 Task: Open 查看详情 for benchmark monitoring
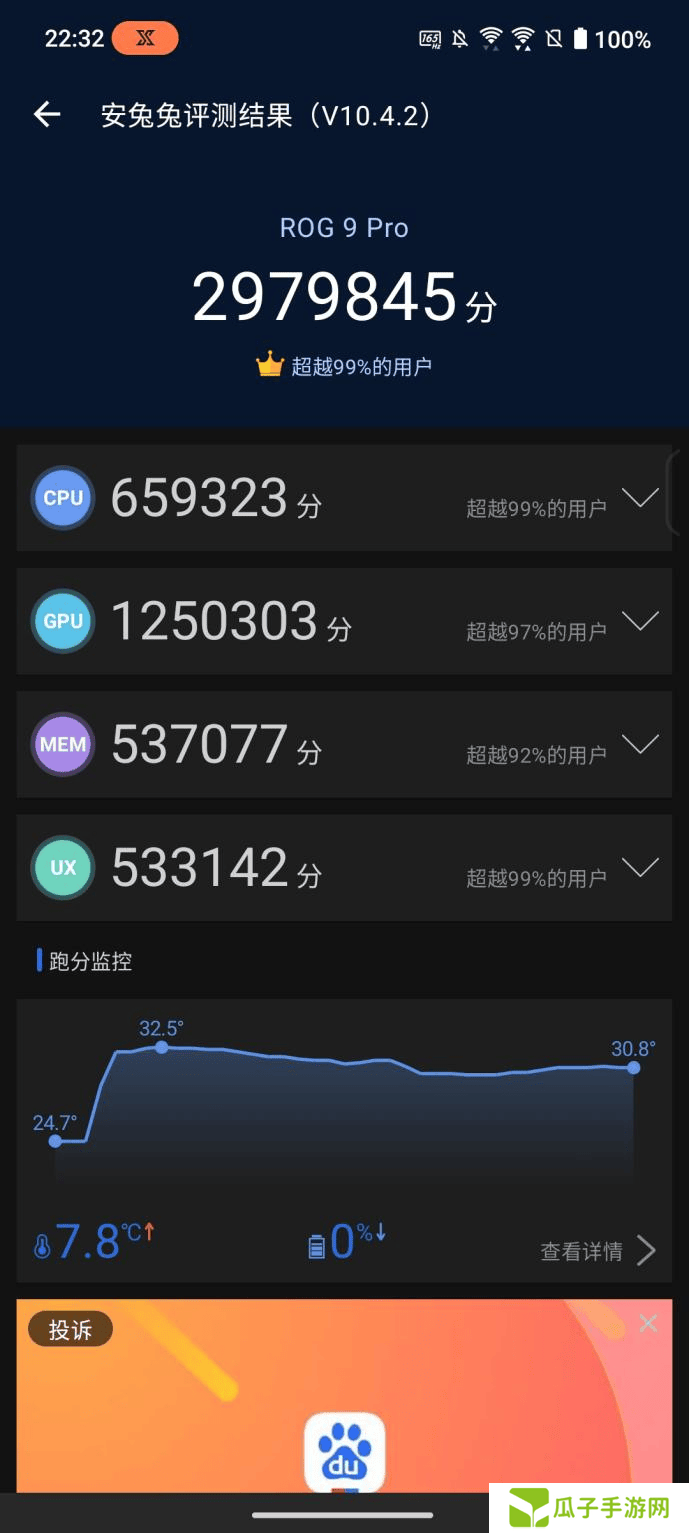click(598, 1250)
